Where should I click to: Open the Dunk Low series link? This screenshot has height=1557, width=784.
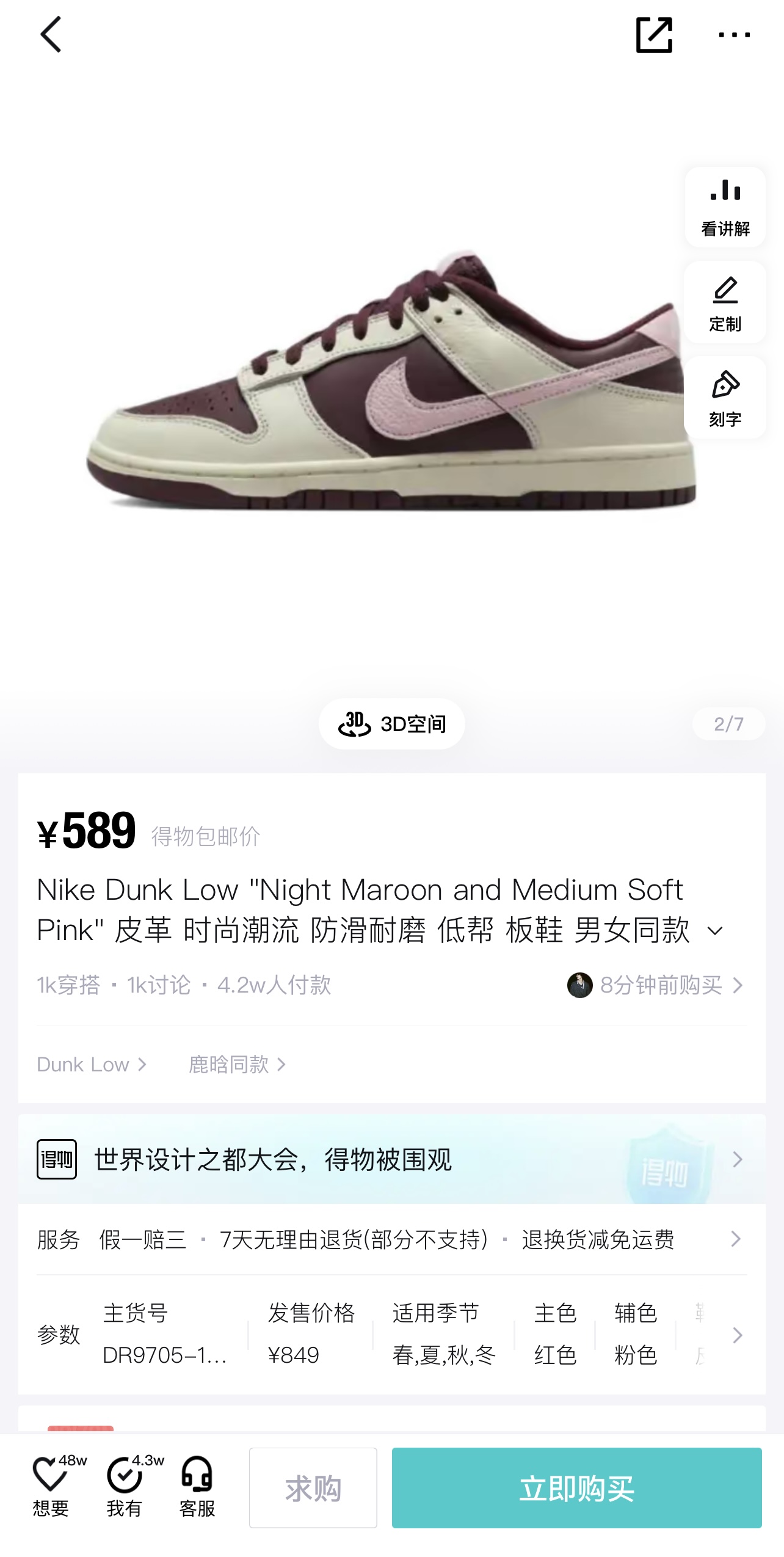92,1065
